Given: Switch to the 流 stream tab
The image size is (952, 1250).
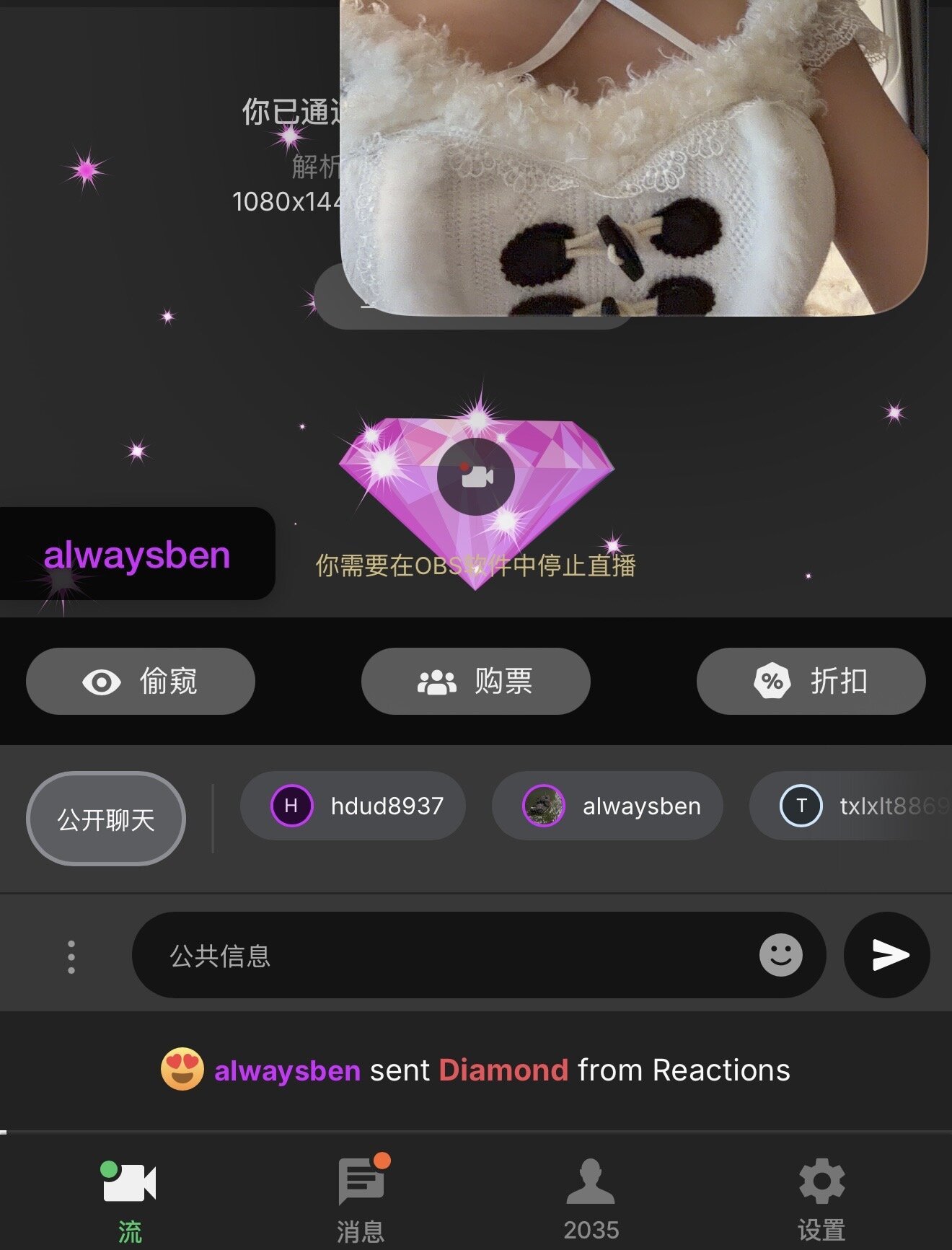Looking at the screenshot, I should 130,1199.
